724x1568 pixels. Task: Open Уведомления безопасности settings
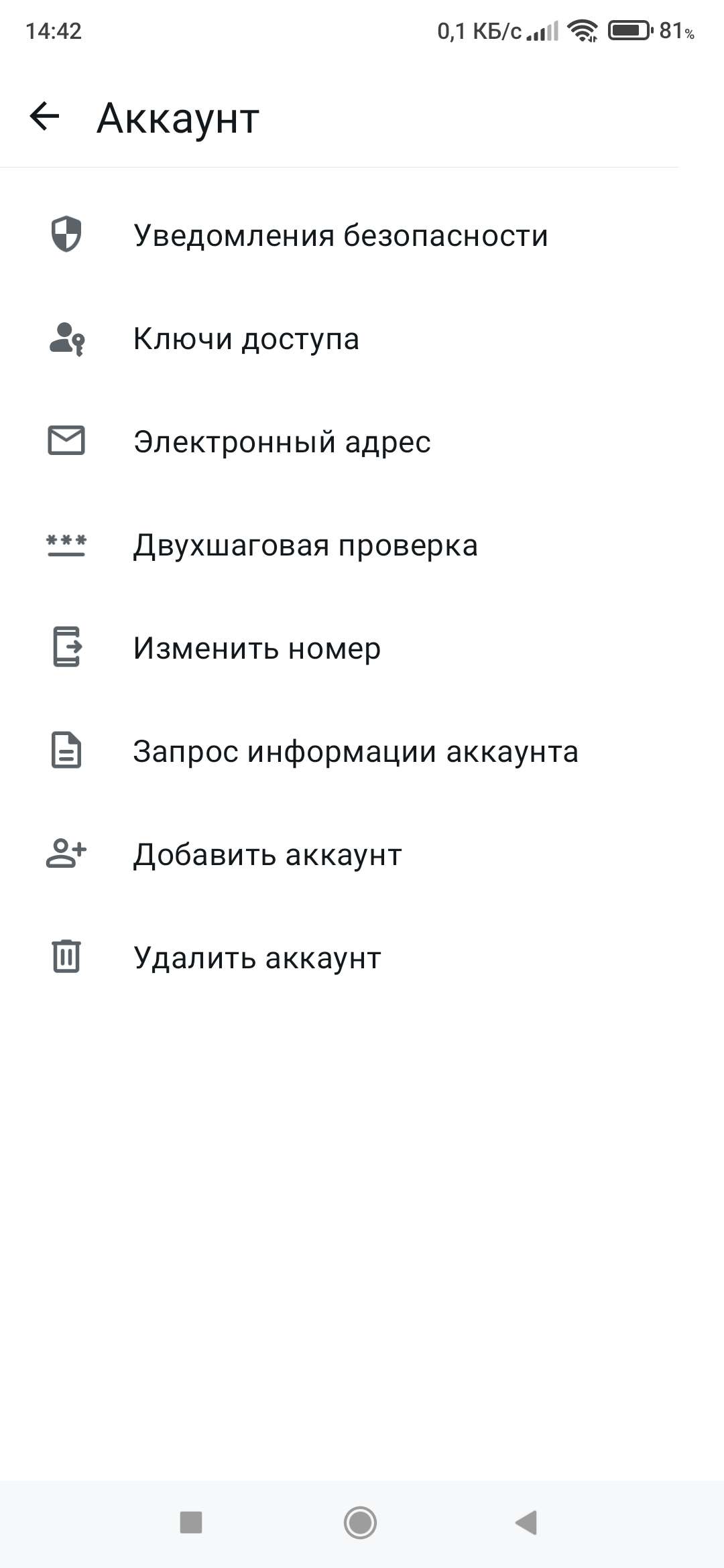tap(341, 236)
